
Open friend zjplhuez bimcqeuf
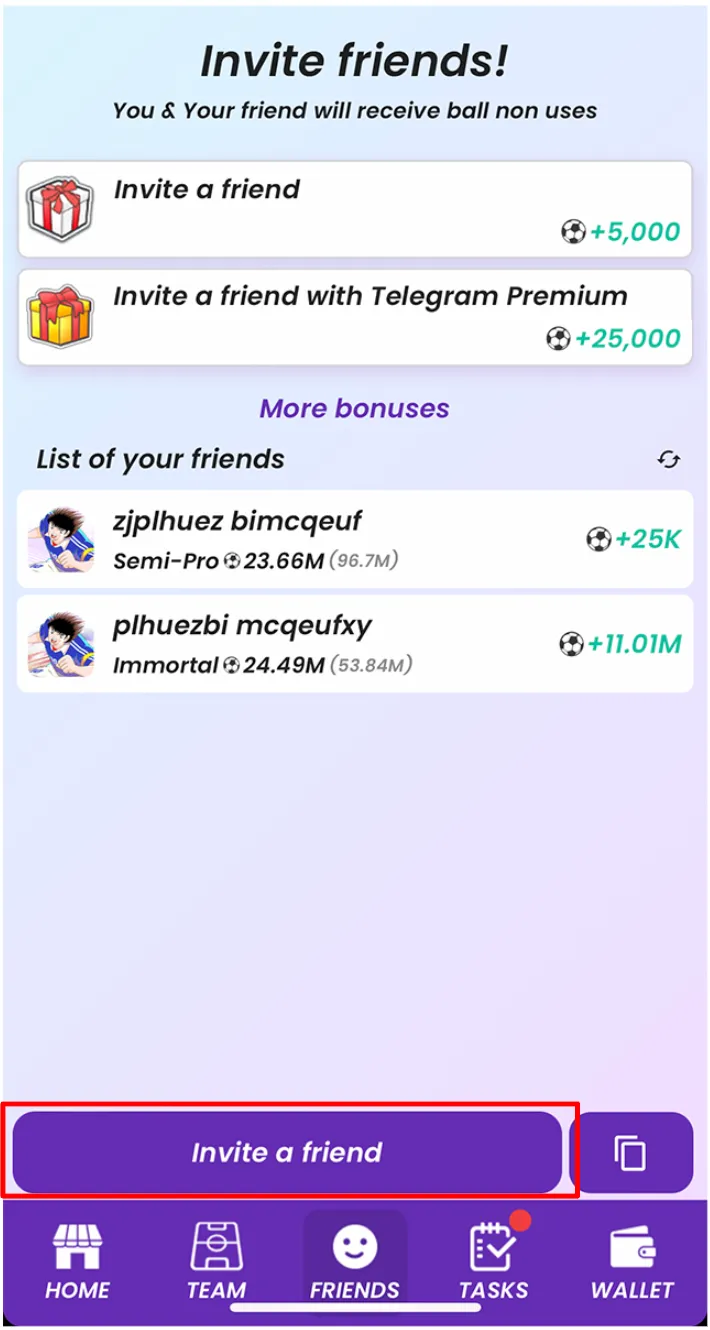[x=354, y=539]
